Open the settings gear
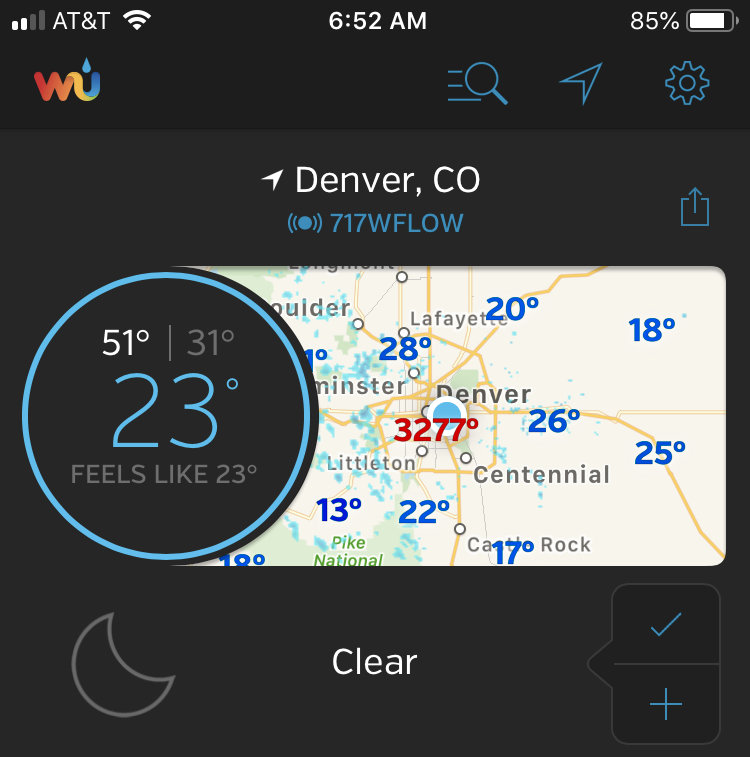Viewport: 750px width, 757px height. (x=687, y=84)
